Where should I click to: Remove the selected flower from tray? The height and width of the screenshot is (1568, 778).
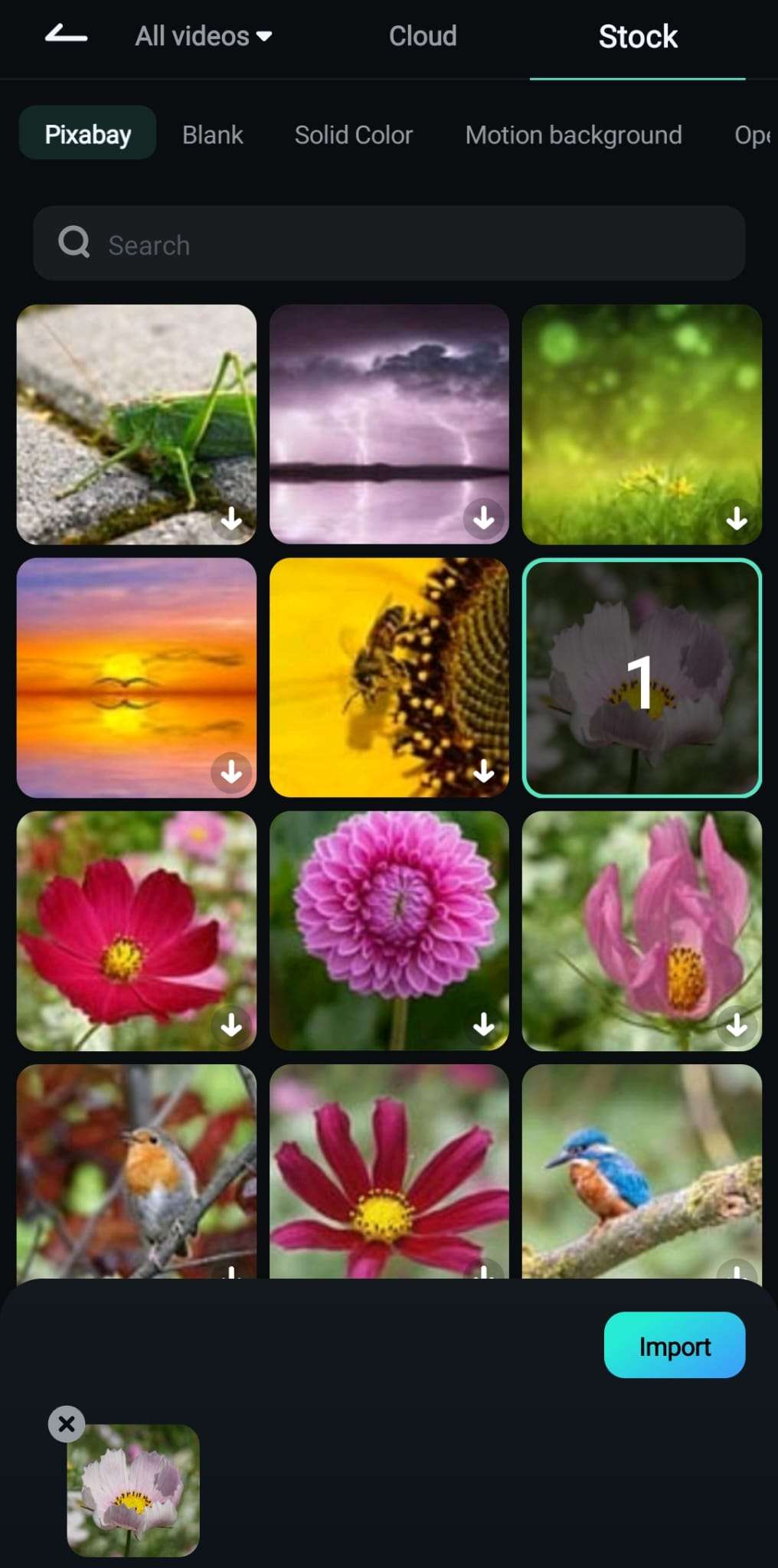pos(67,1424)
